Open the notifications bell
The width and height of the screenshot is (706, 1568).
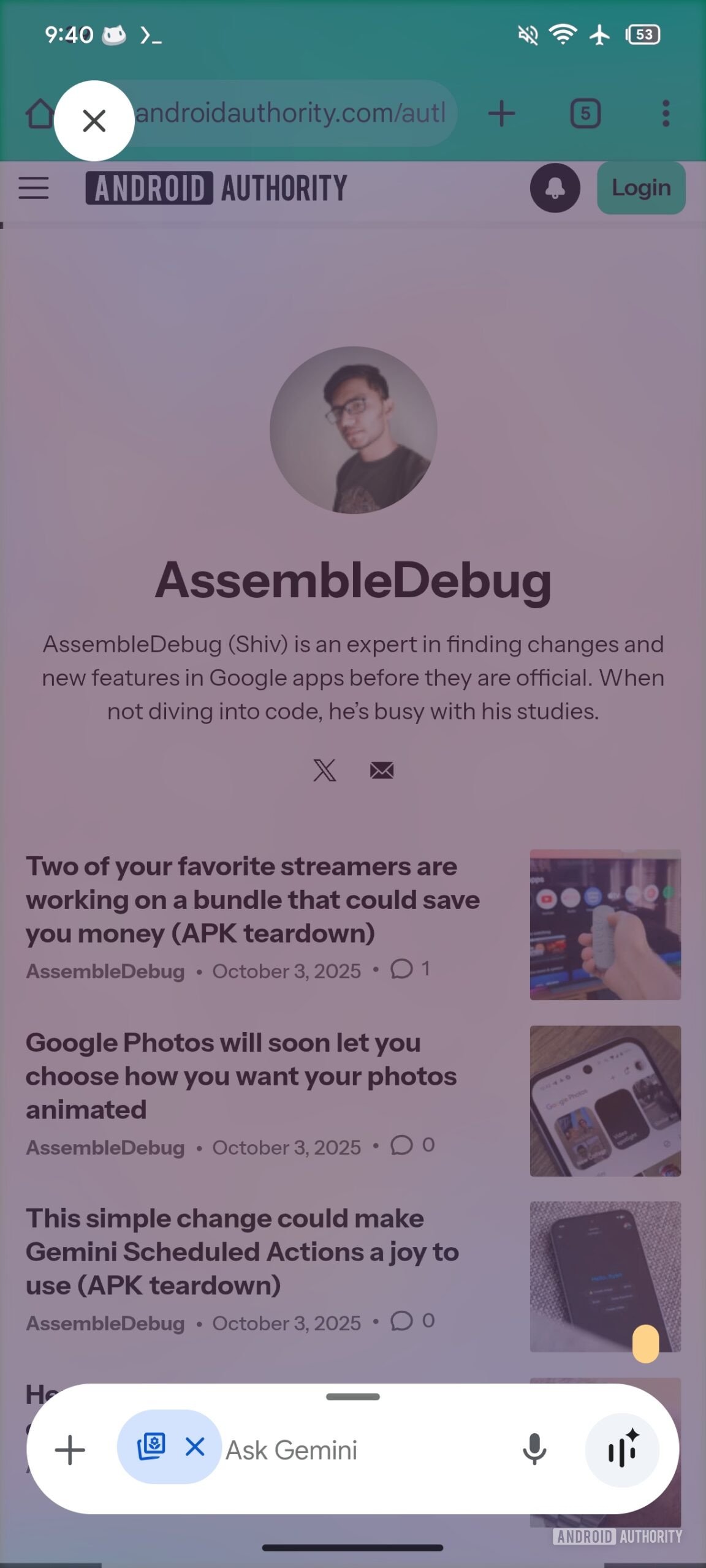[x=555, y=188]
